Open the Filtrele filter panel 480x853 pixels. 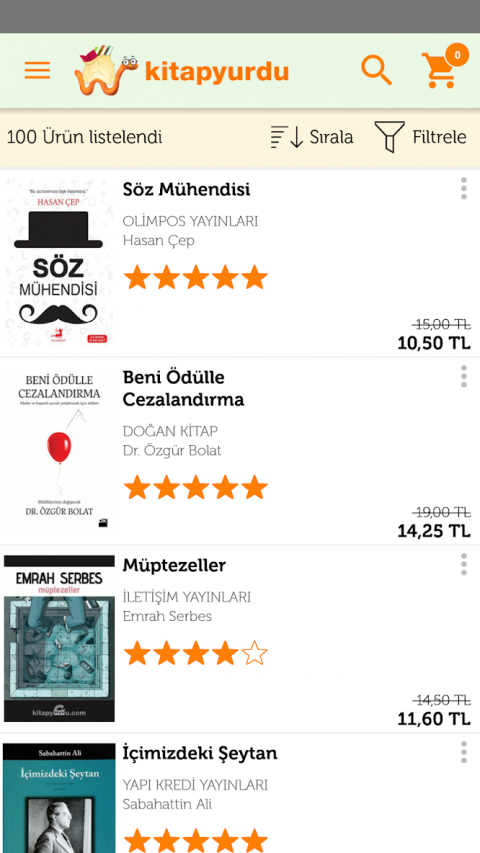[x=420, y=137]
